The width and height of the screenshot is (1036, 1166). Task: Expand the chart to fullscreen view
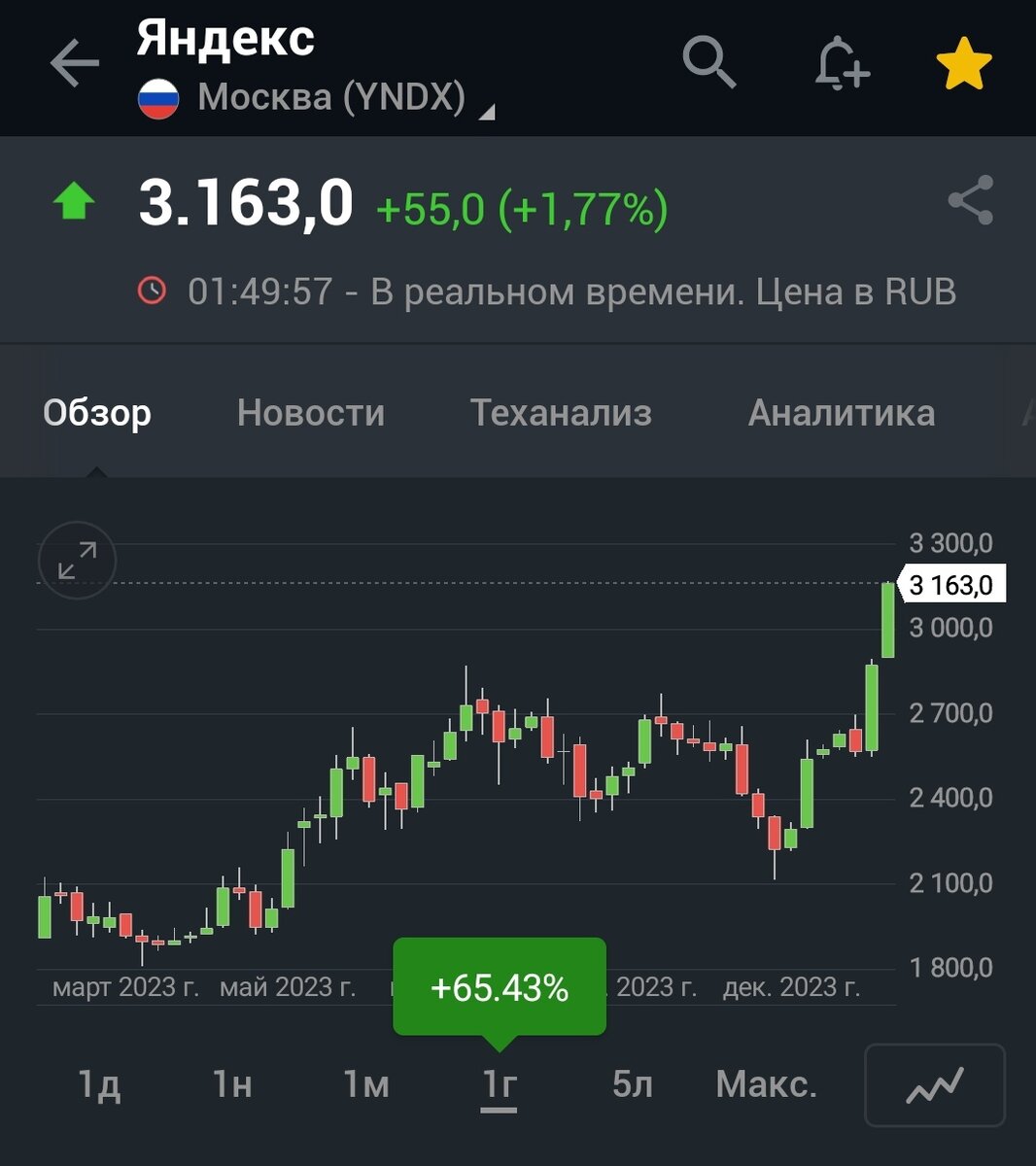tap(76, 561)
